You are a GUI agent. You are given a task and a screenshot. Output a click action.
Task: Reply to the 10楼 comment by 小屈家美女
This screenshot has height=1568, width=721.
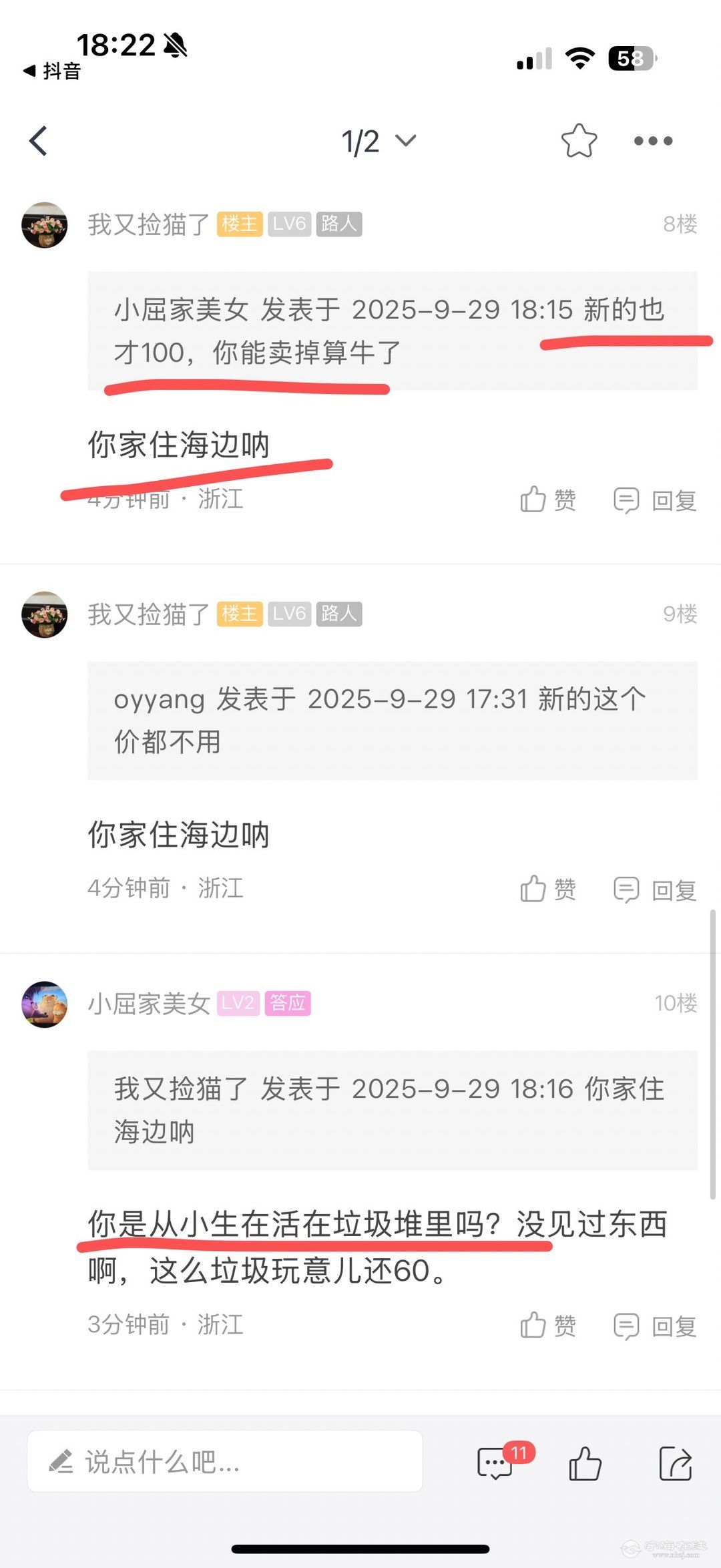pos(655,1325)
